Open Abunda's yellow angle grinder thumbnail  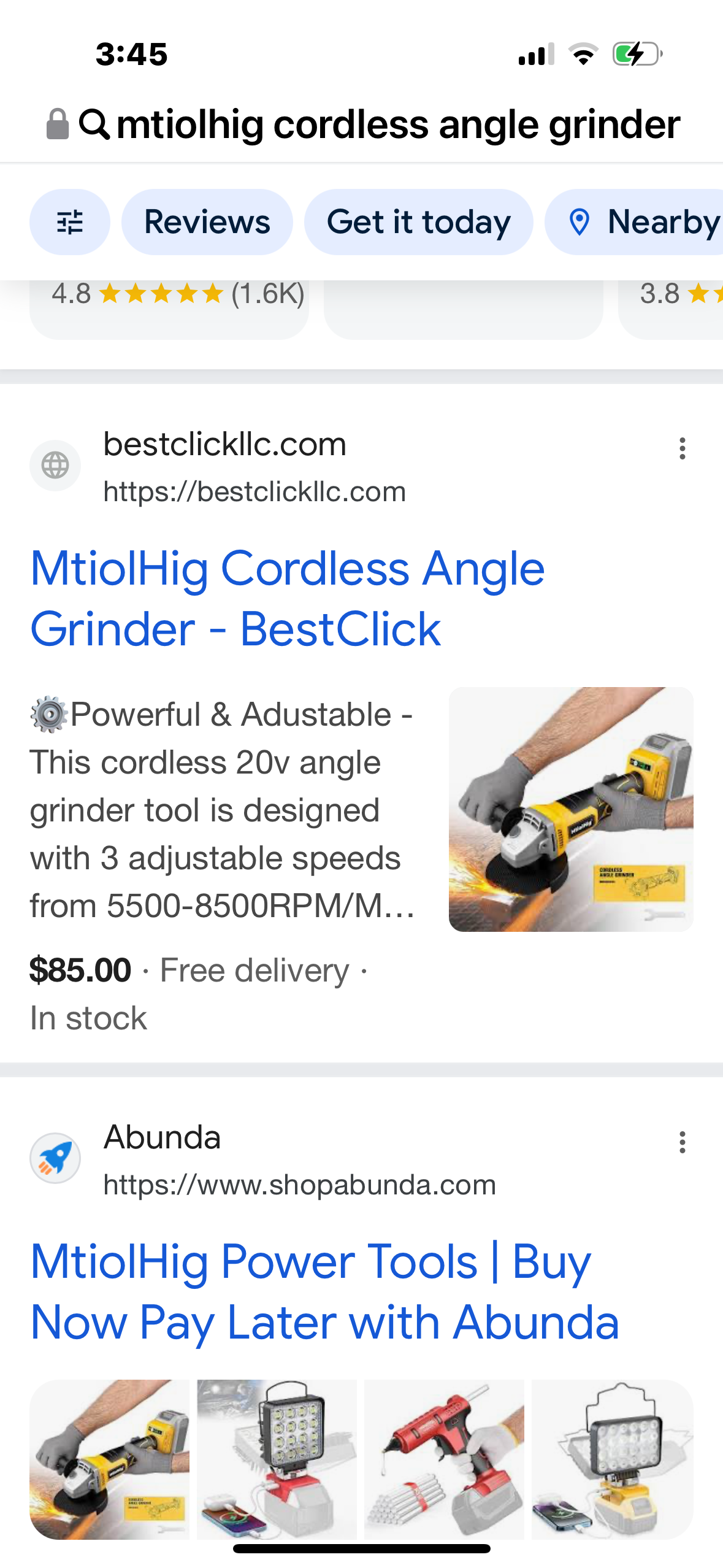[x=110, y=1459]
